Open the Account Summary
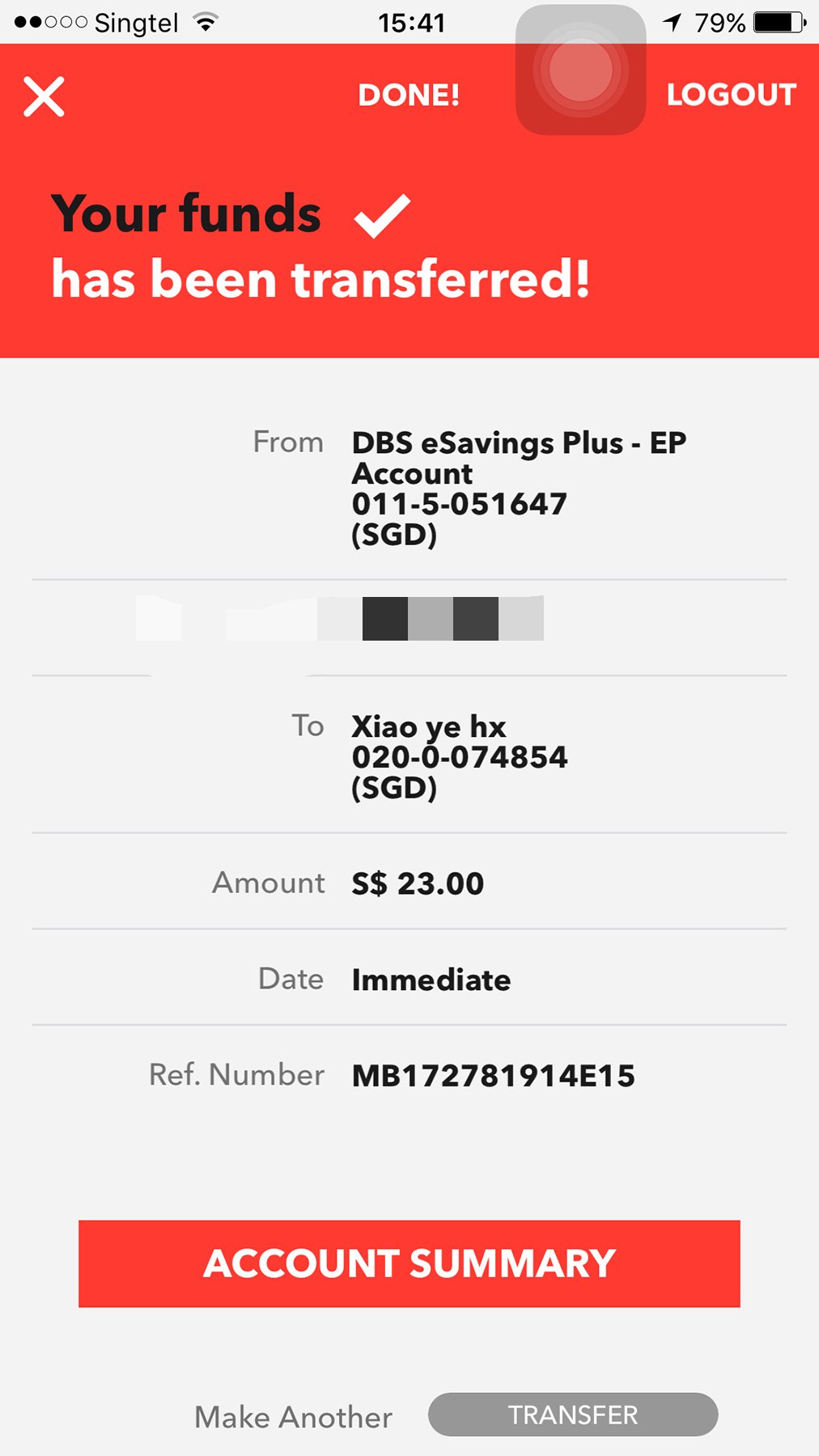The height and width of the screenshot is (1456, 819). [409, 1263]
